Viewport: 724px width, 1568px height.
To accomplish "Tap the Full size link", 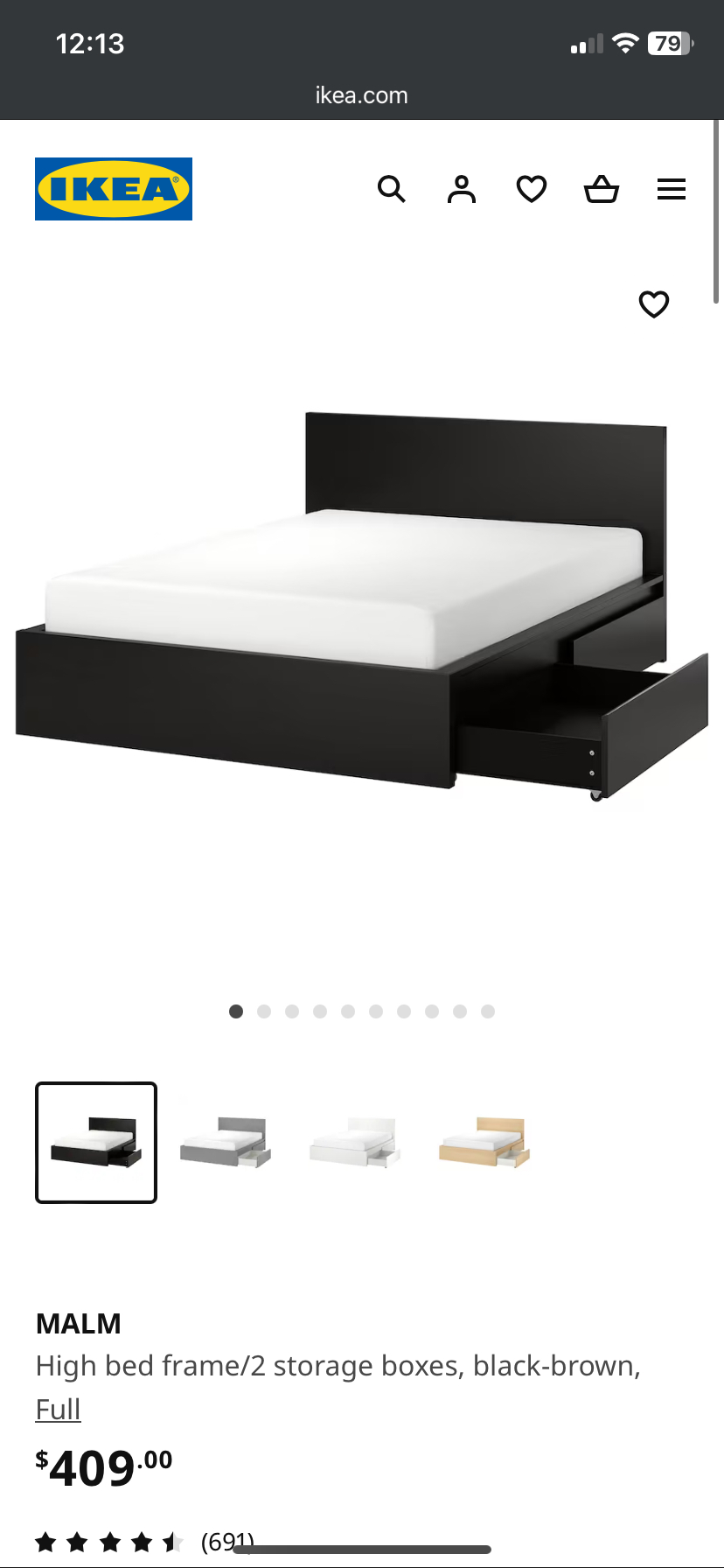I will click(x=59, y=1410).
